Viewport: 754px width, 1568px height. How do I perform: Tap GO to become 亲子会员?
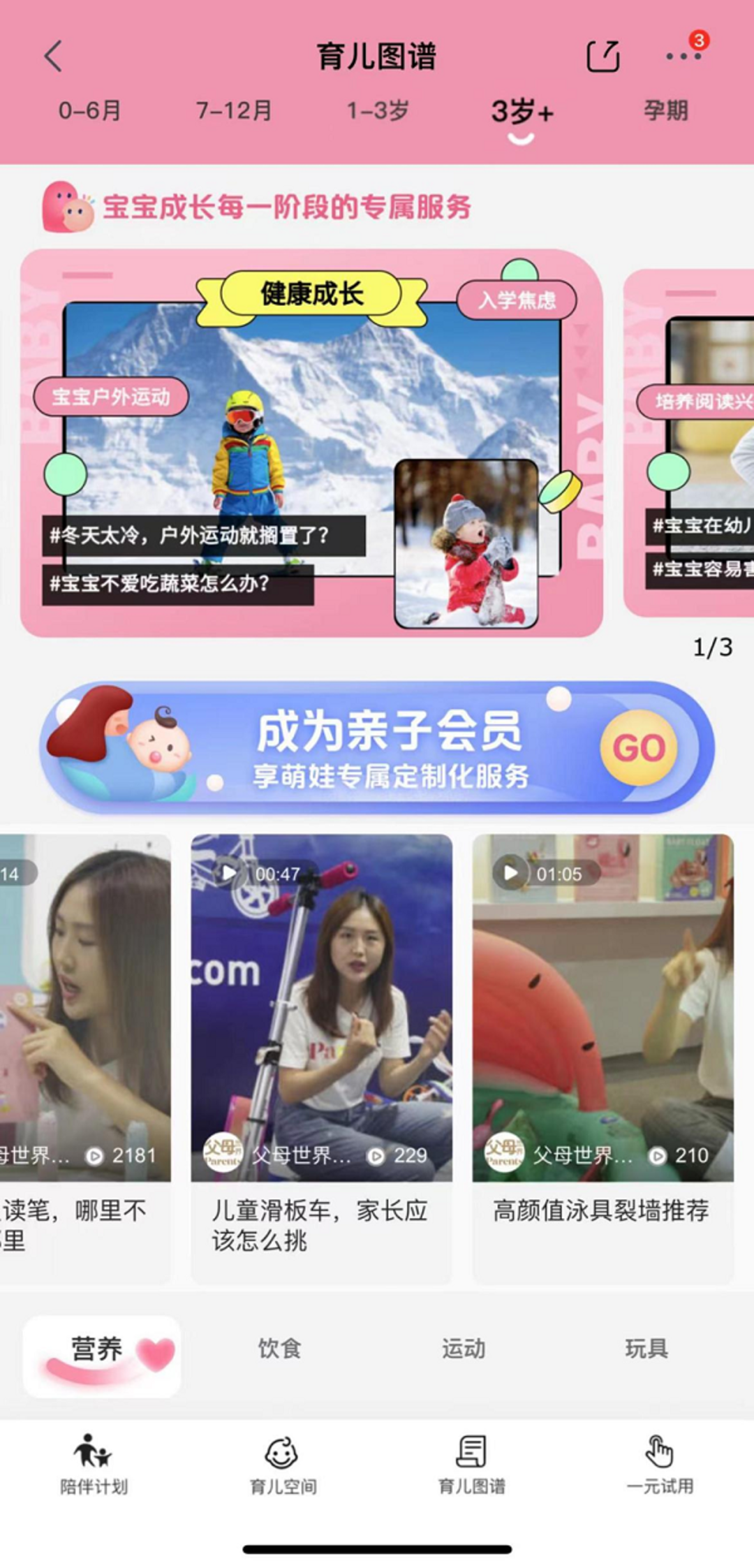(638, 748)
